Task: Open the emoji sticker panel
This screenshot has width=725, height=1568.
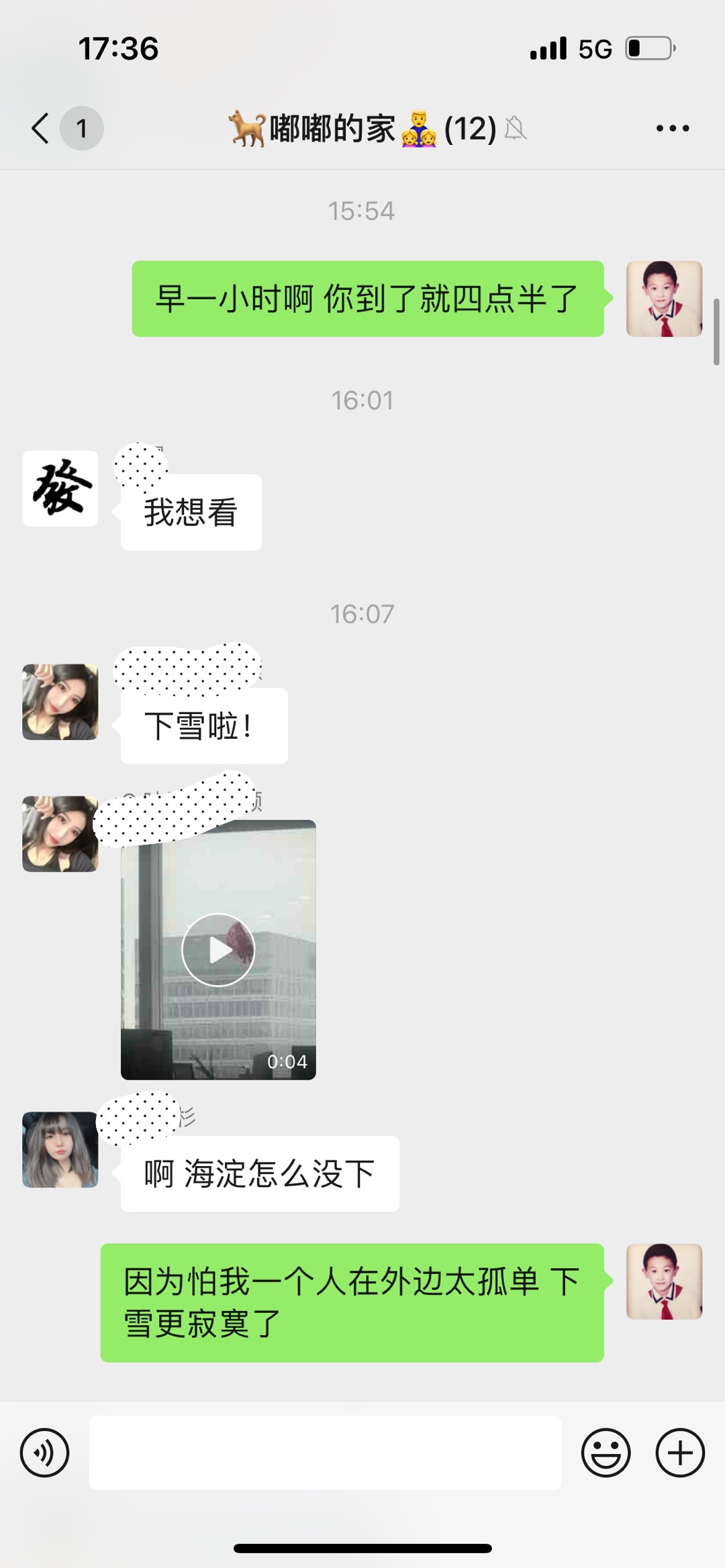Action: [606, 1453]
